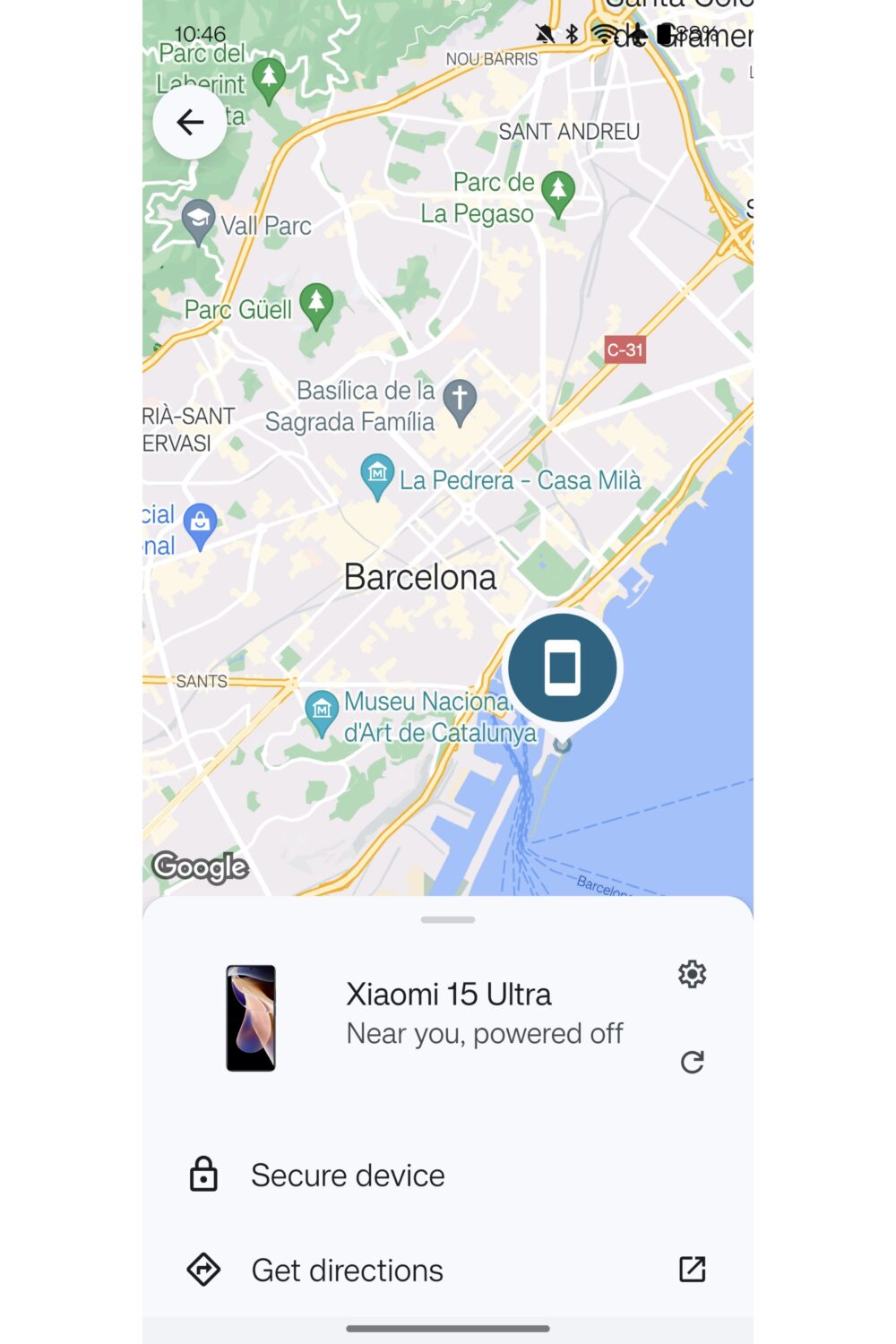Tap the Secure device lock icon
896x1344 pixels.
[x=204, y=1175]
